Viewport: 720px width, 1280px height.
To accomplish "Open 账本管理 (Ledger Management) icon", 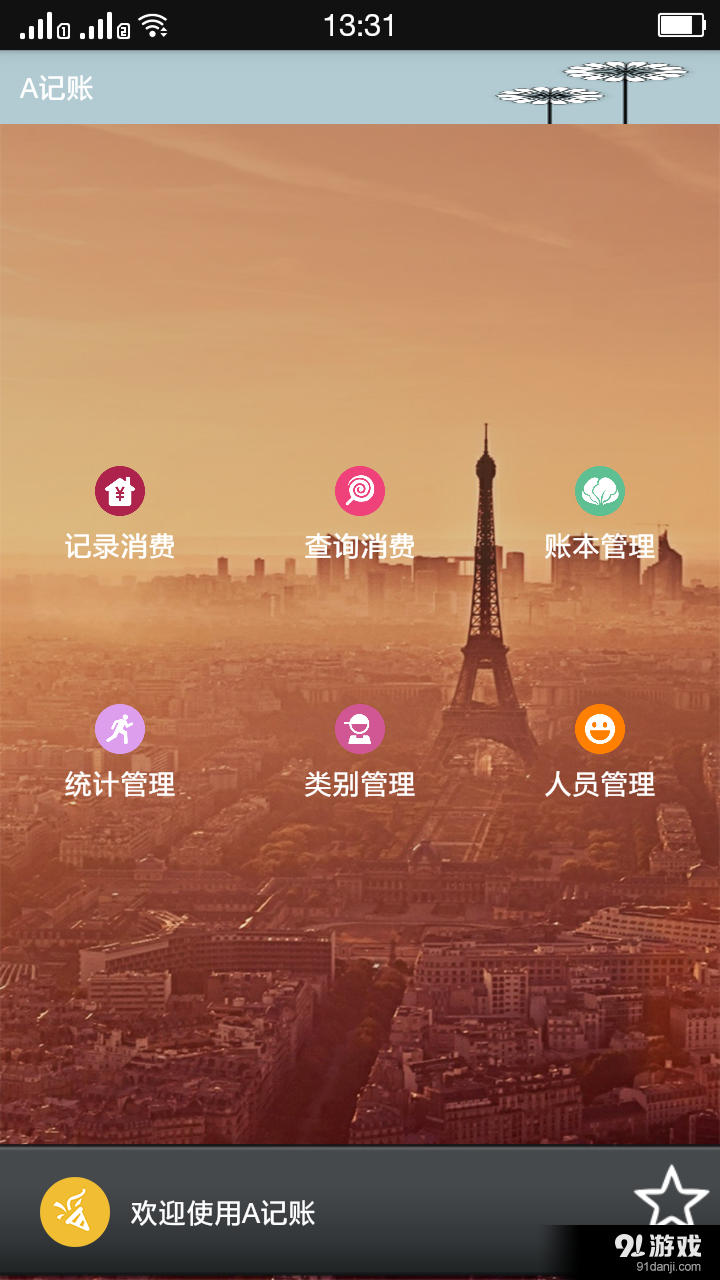I will [600, 491].
